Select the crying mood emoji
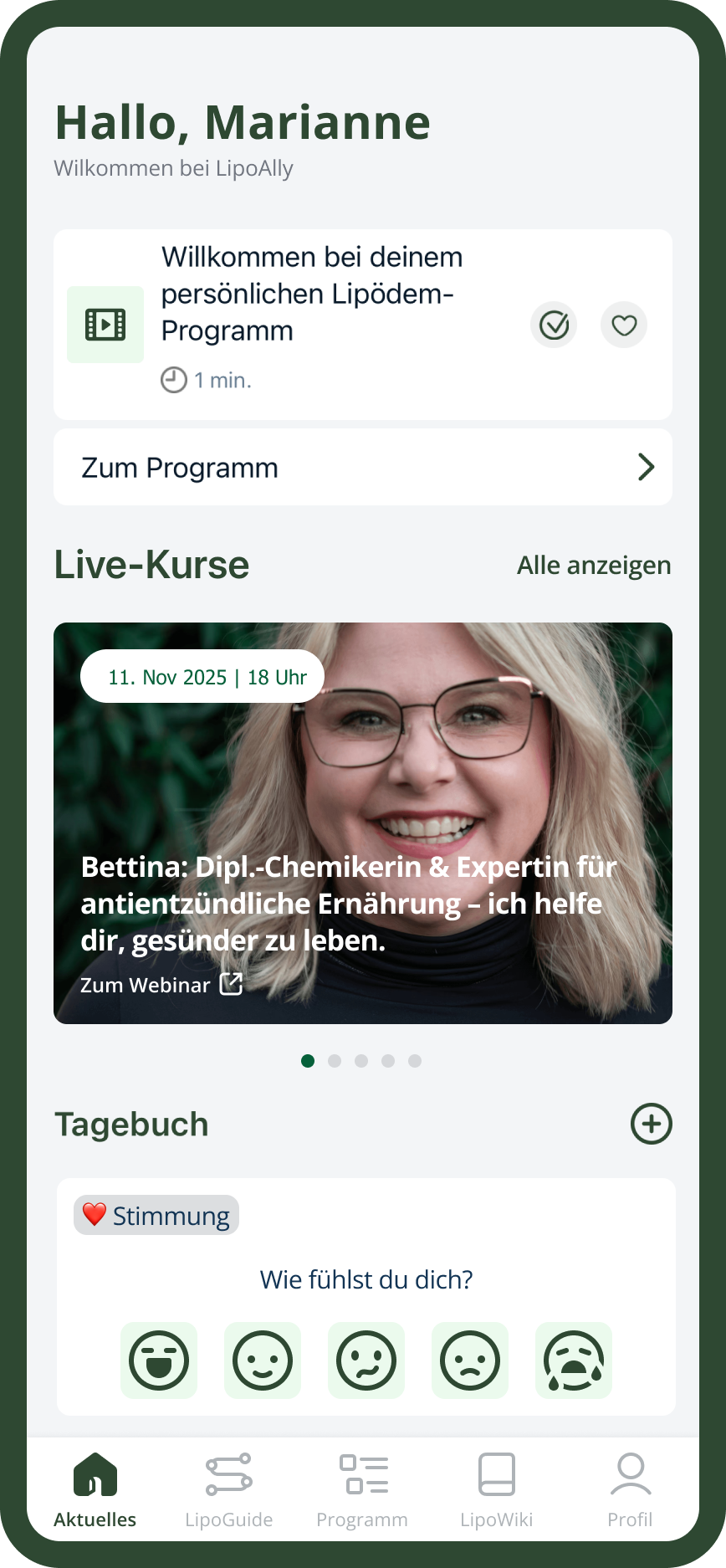726x1568 pixels. [x=574, y=1360]
